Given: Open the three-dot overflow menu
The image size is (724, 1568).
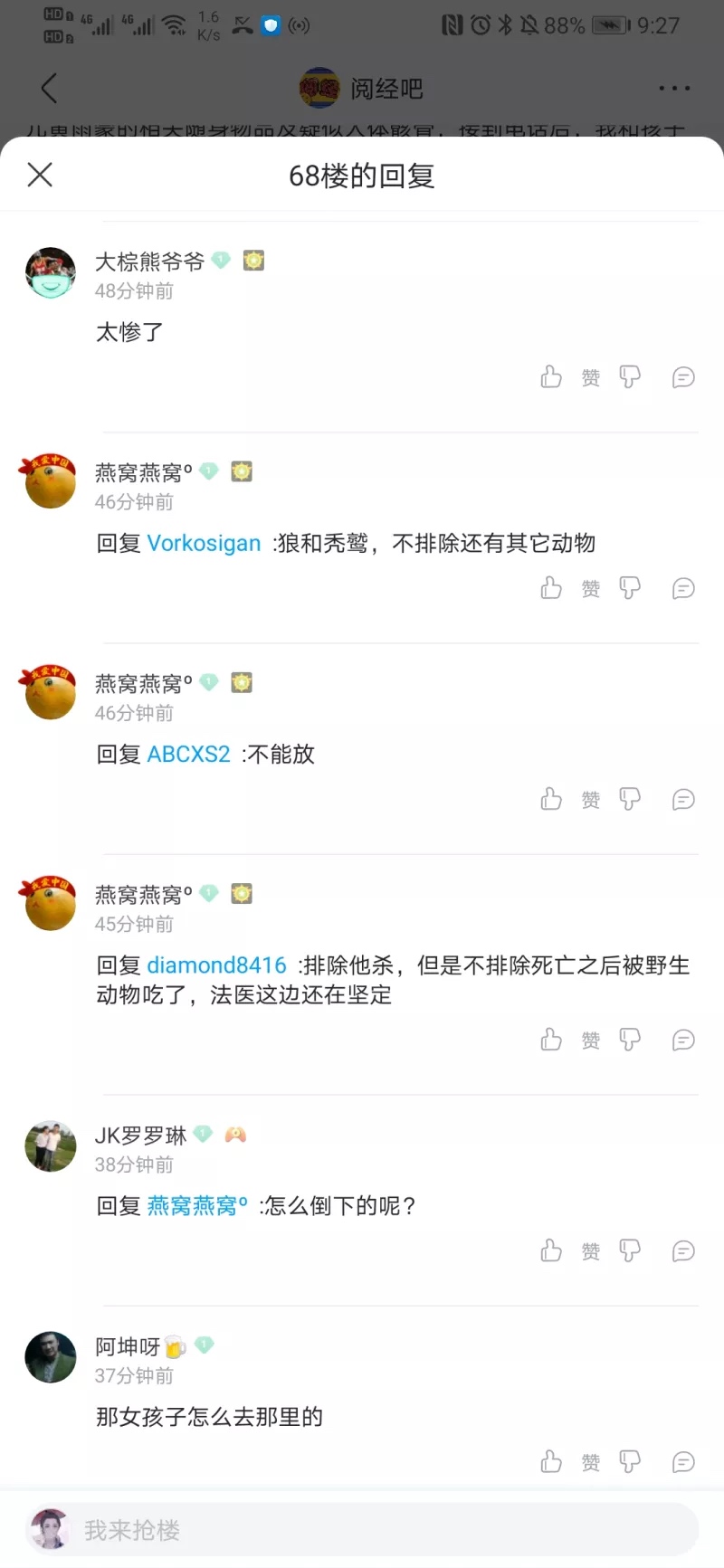Looking at the screenshot, I should pos(674,88).
